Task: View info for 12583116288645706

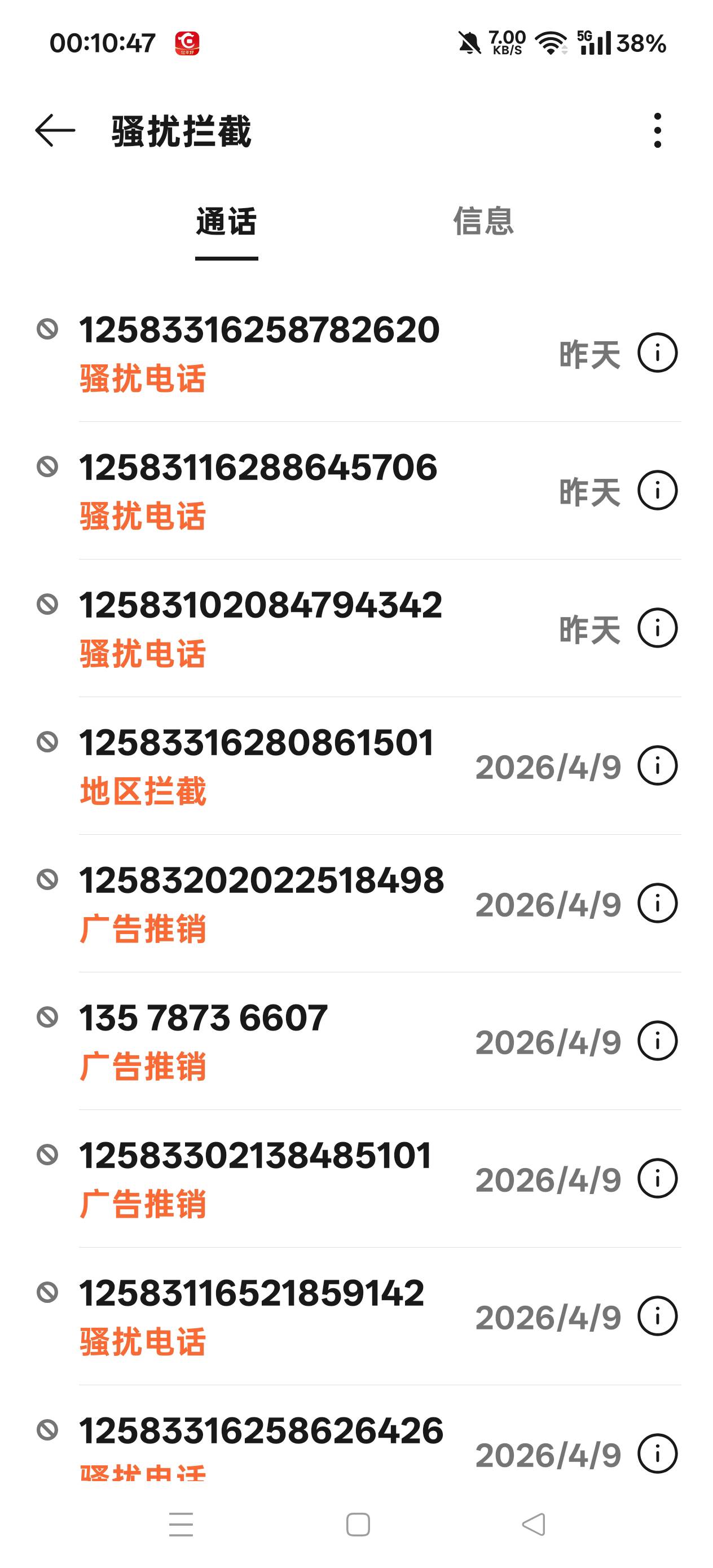Action: [657, 491]
